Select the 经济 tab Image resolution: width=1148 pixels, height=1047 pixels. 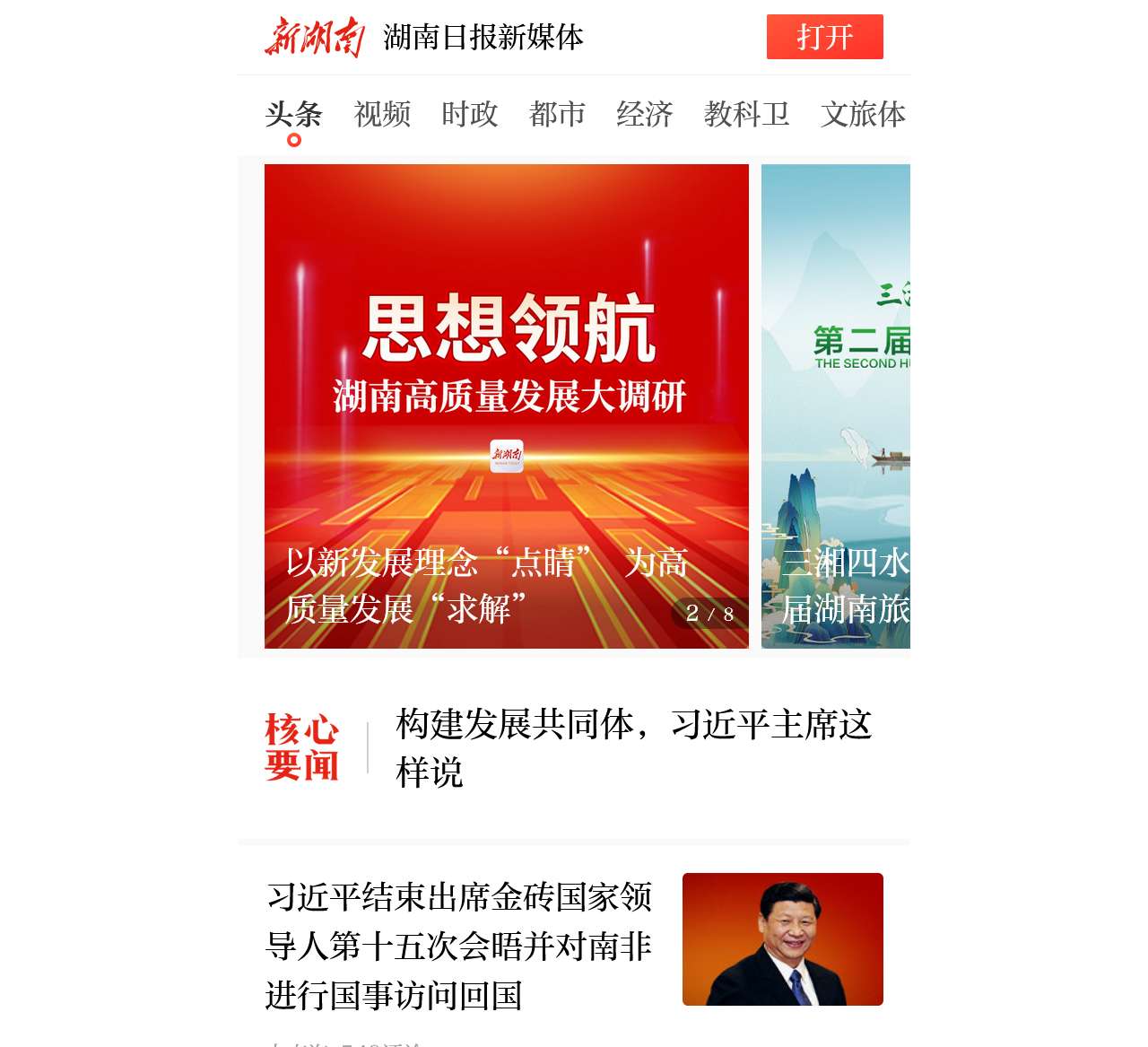click(644, 114)
